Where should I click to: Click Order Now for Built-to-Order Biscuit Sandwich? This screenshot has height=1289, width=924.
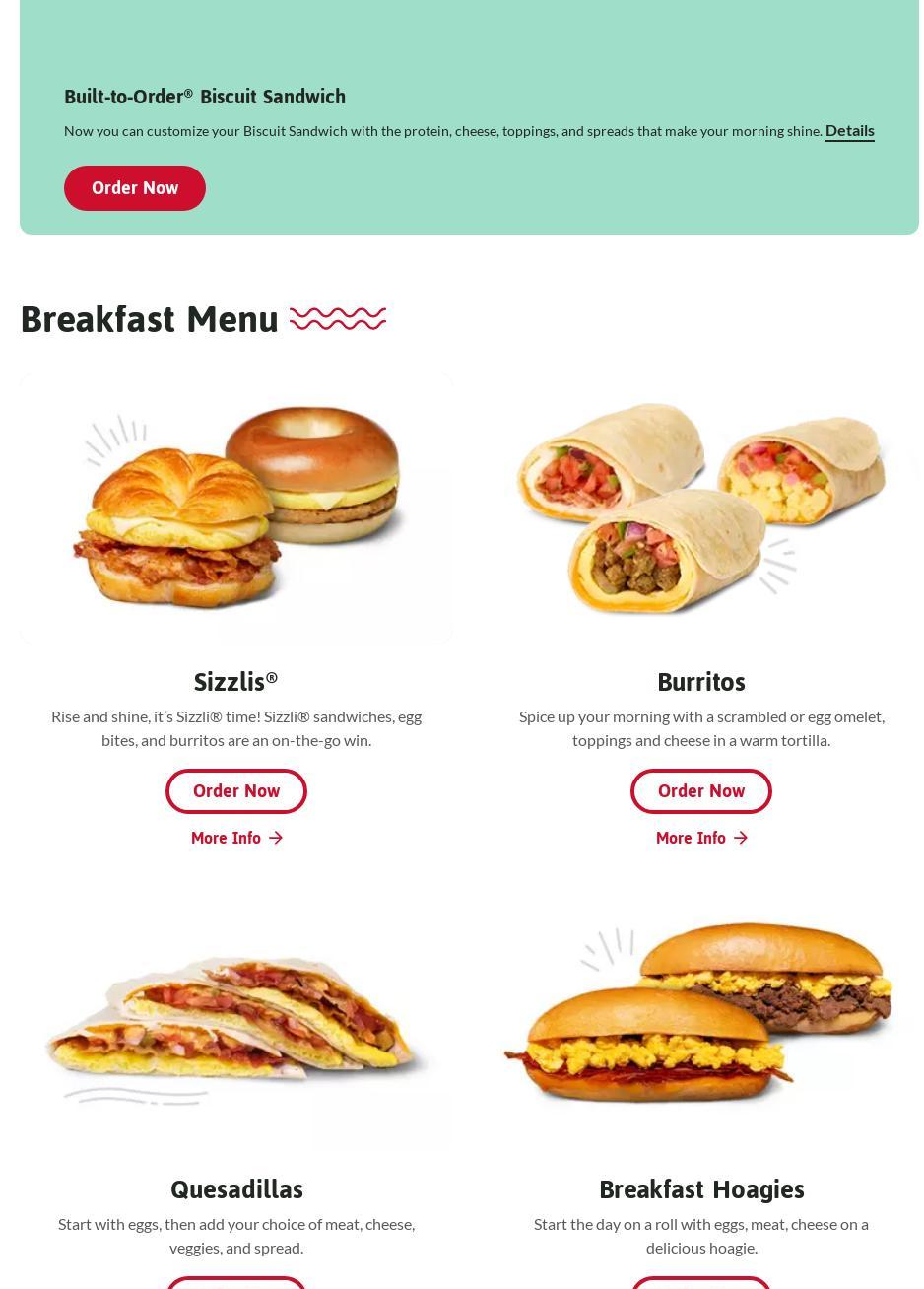pos(135,188)
